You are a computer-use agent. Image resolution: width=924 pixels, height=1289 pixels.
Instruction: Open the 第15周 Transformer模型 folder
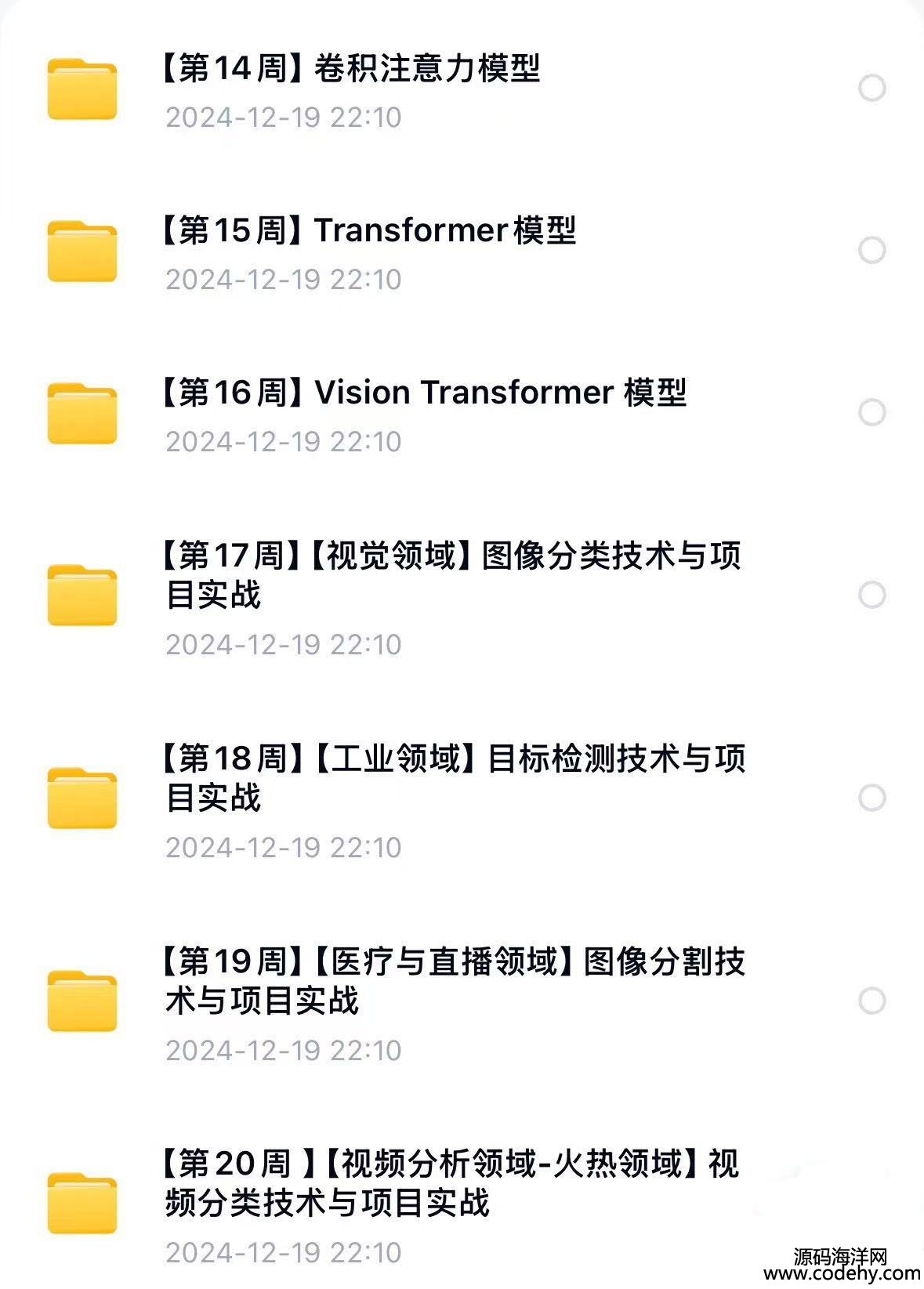pyautogui.click(x=367, y=231)
